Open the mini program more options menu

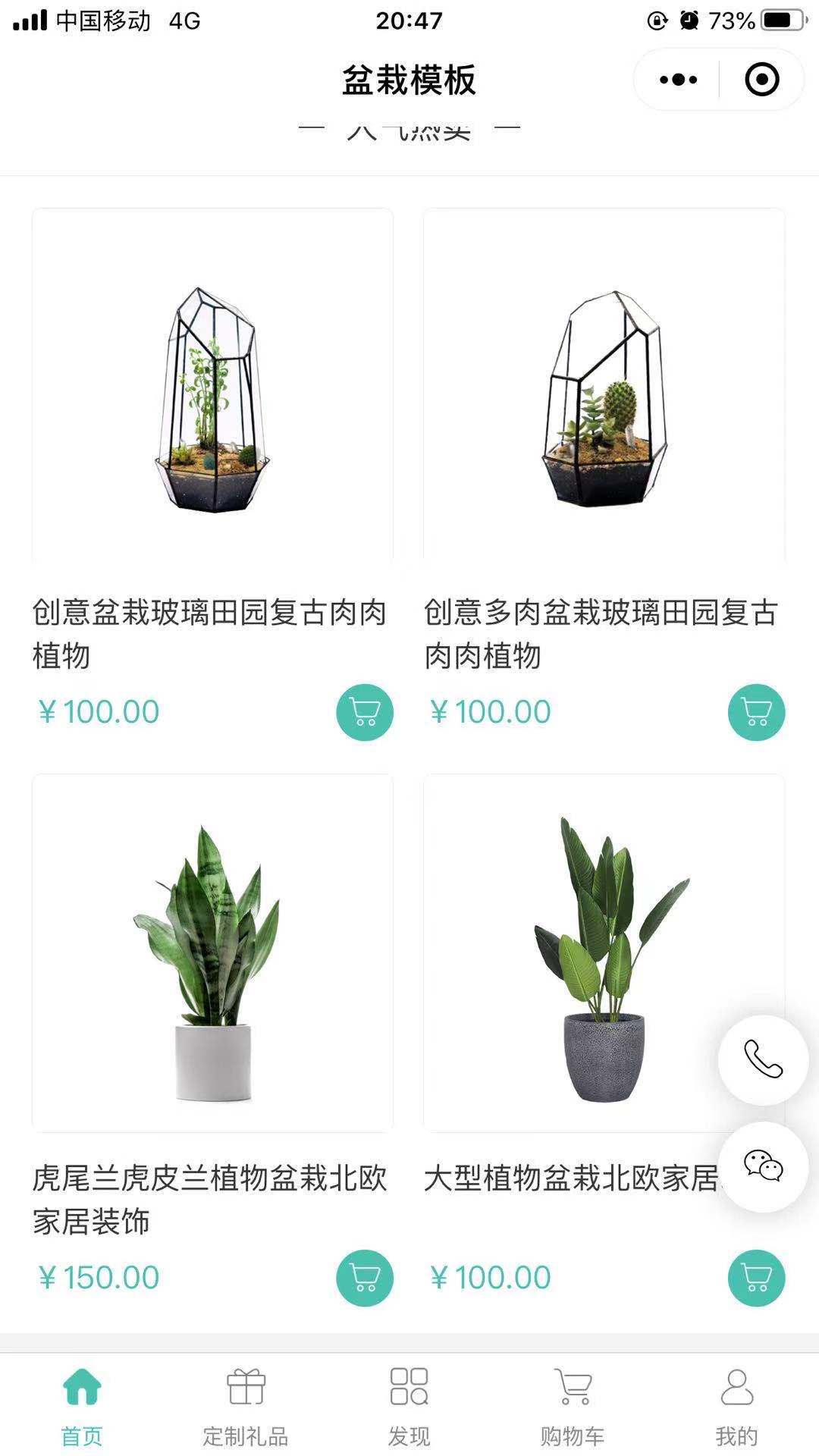[678, 80]
